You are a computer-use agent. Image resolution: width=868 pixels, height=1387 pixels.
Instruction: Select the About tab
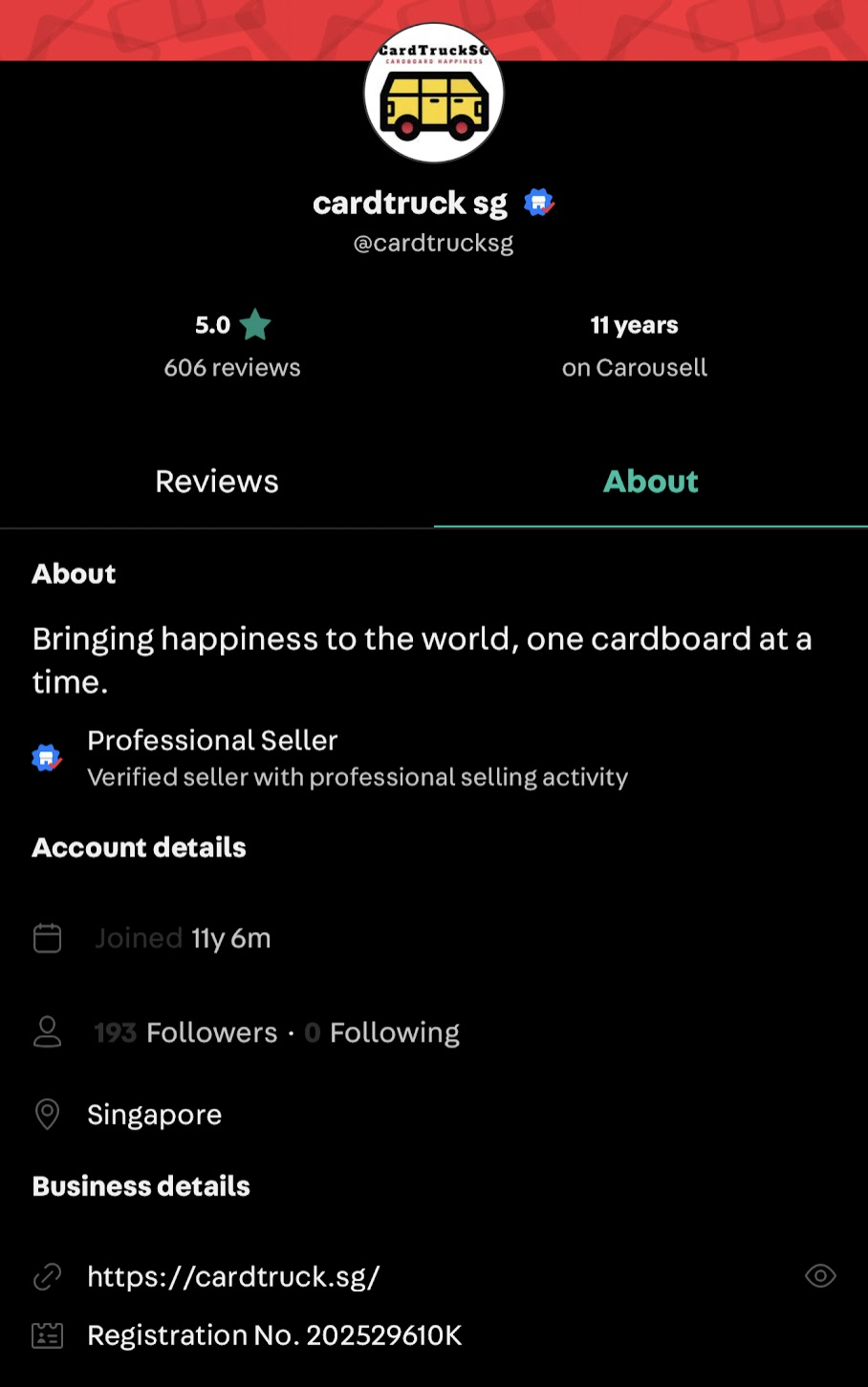click(650, 481)
